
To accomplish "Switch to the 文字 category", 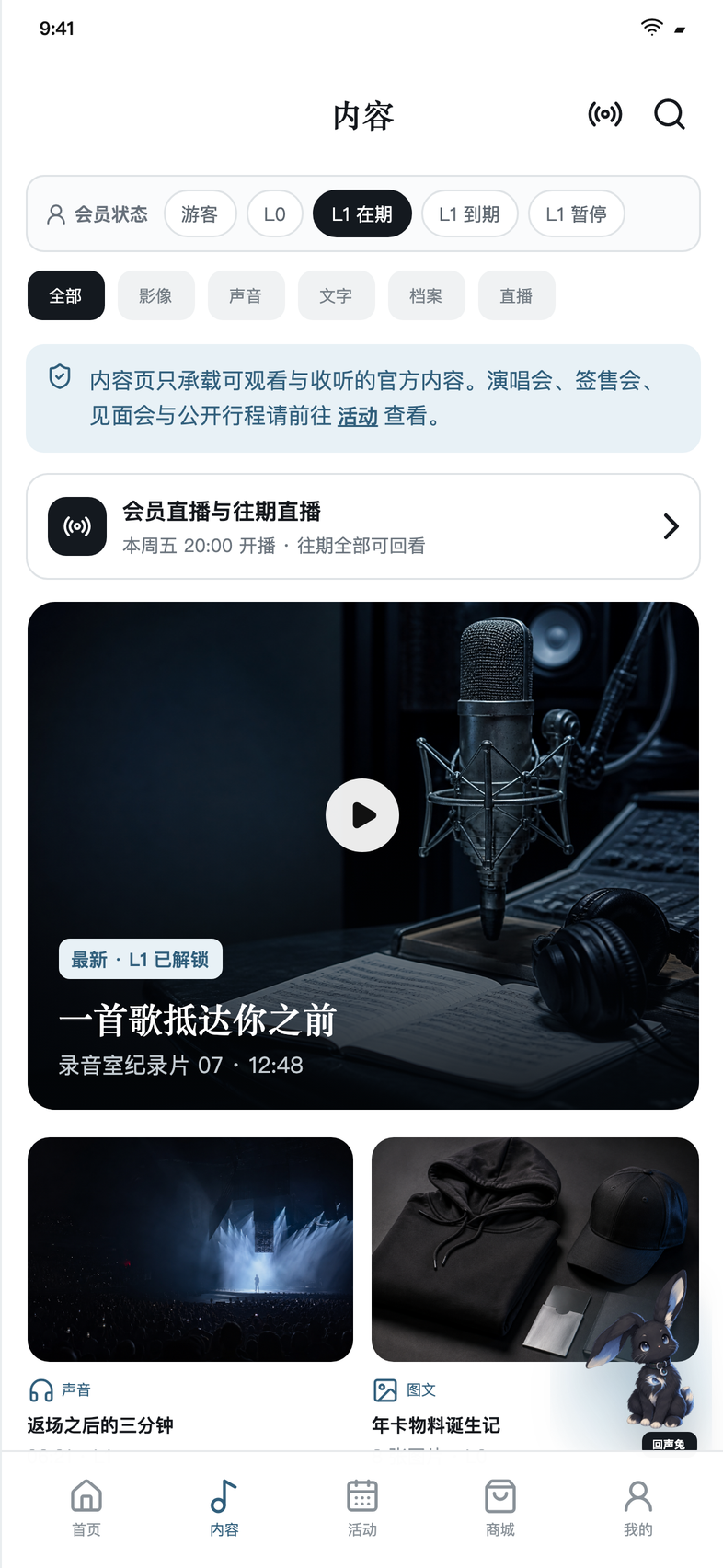I will [336, 295].
